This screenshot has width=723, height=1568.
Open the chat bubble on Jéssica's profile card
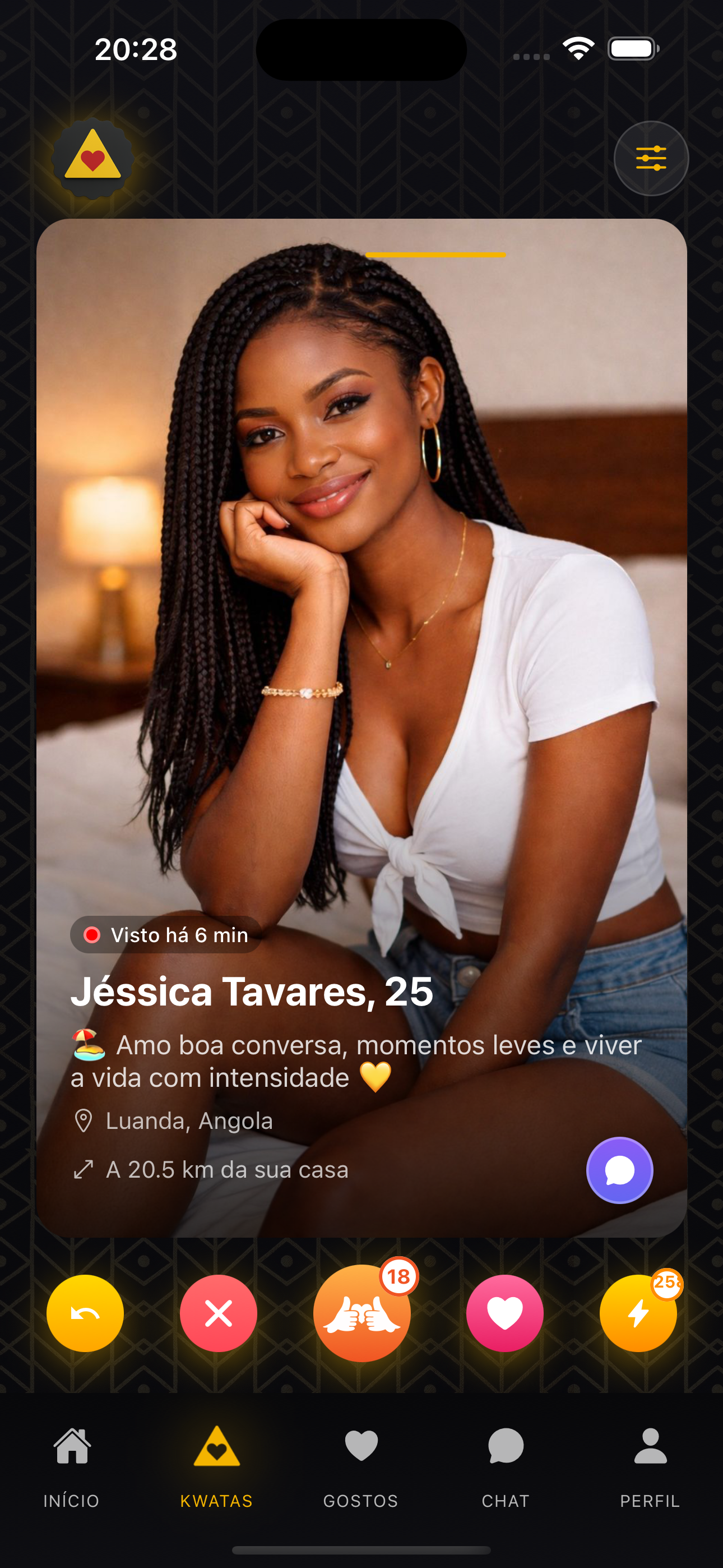click(x=619, y=1169)
